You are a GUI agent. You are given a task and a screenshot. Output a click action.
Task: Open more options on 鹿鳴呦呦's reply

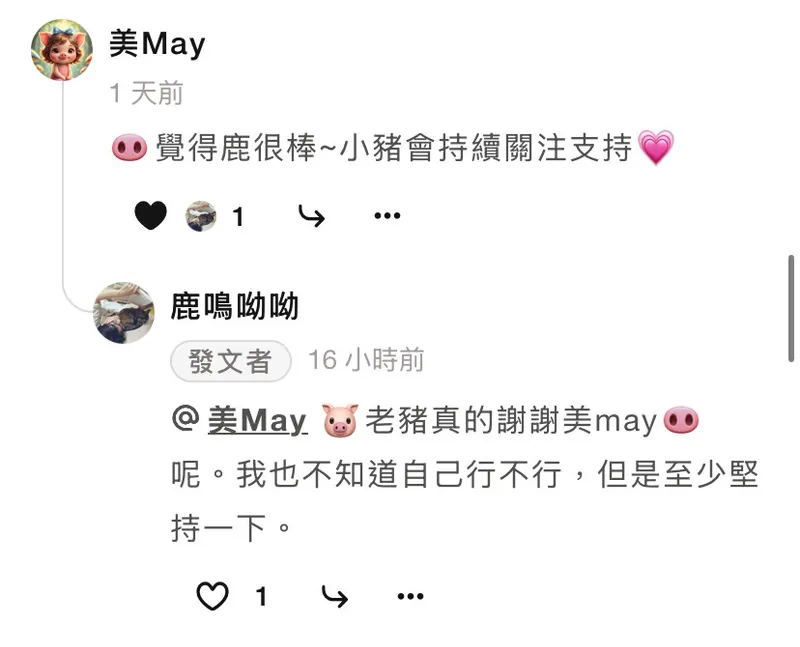410,597
